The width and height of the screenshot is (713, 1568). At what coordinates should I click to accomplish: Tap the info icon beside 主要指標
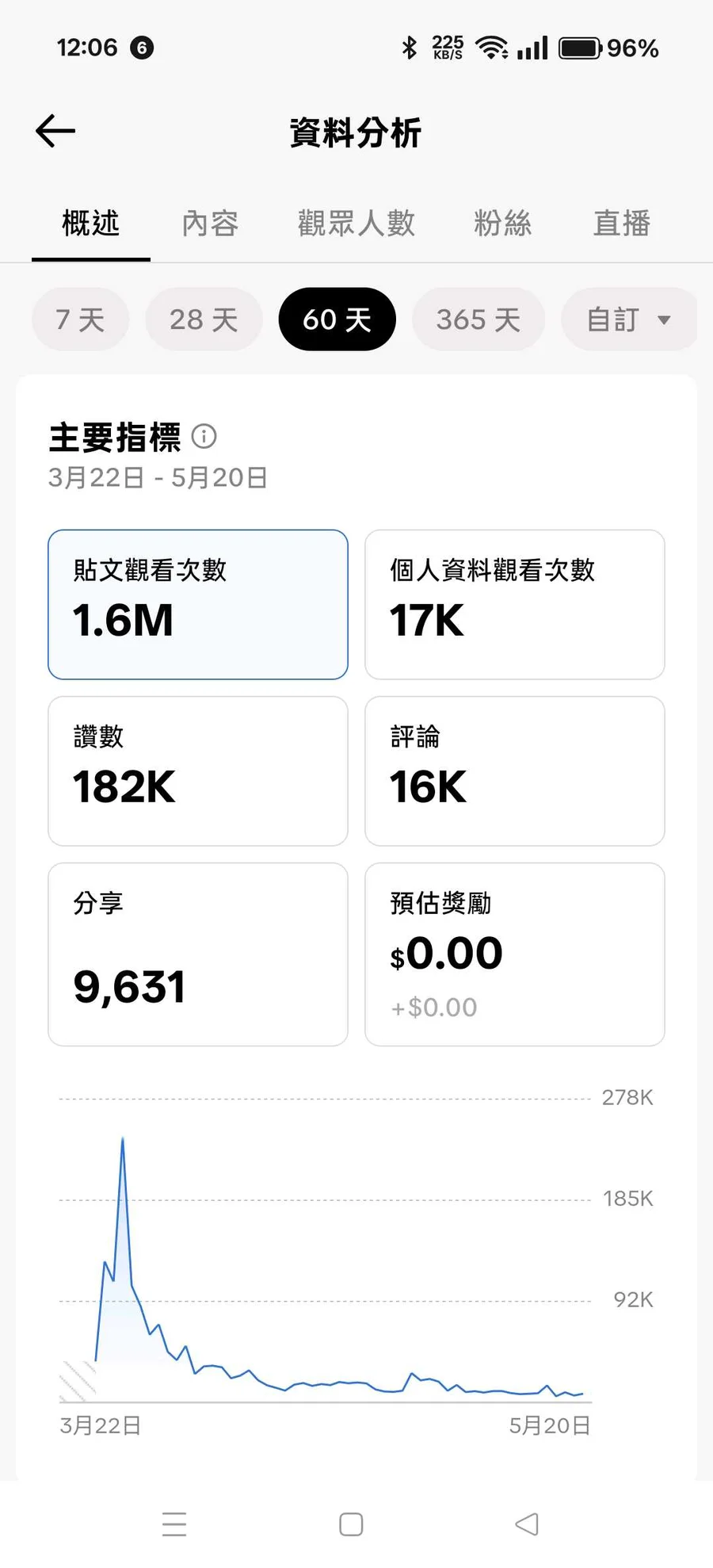coord(204,436)
